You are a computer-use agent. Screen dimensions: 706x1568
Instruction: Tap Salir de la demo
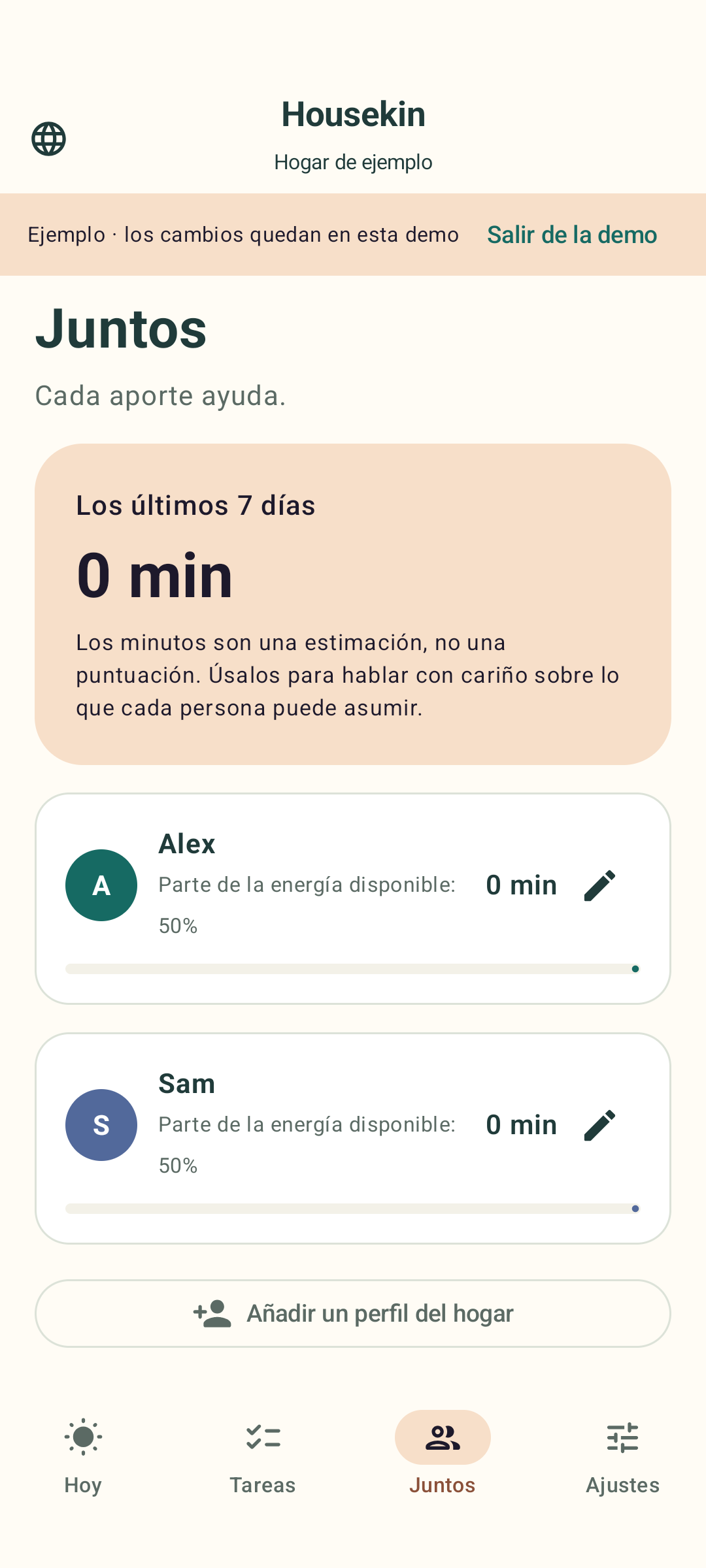click(x=572, y=235)
